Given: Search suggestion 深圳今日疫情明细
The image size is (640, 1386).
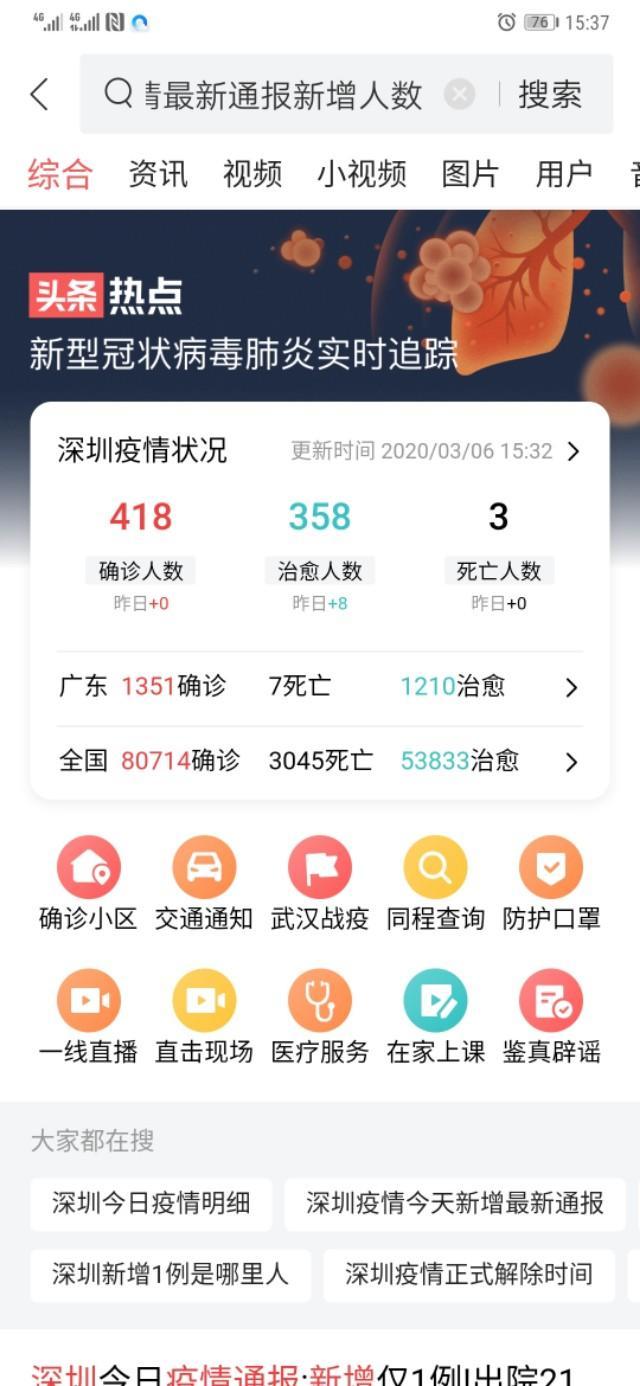Looking at the screenshot, I should [151, 1203].
